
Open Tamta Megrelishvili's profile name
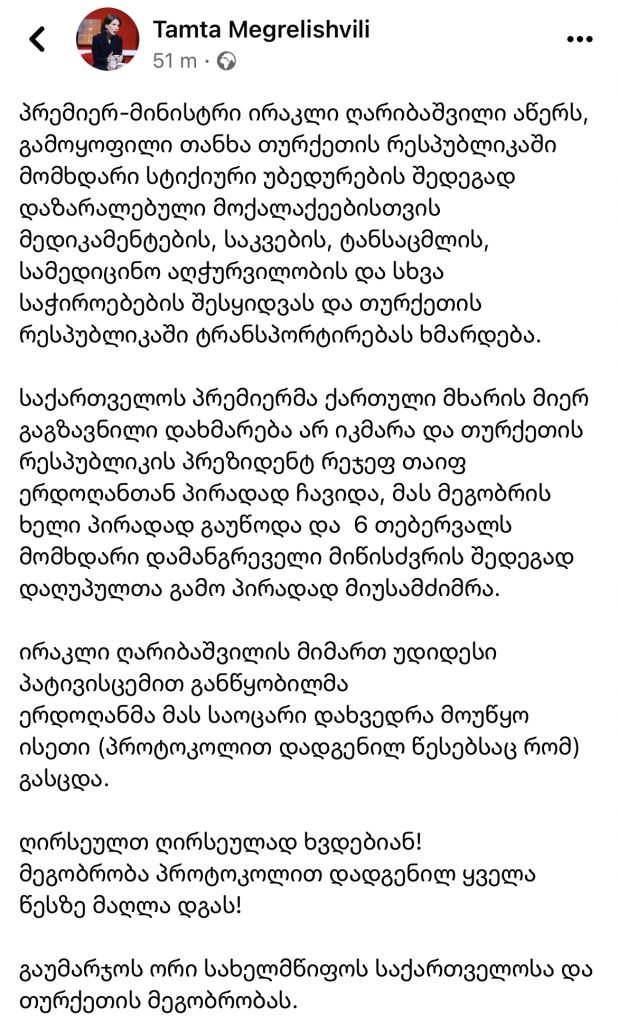261,29
